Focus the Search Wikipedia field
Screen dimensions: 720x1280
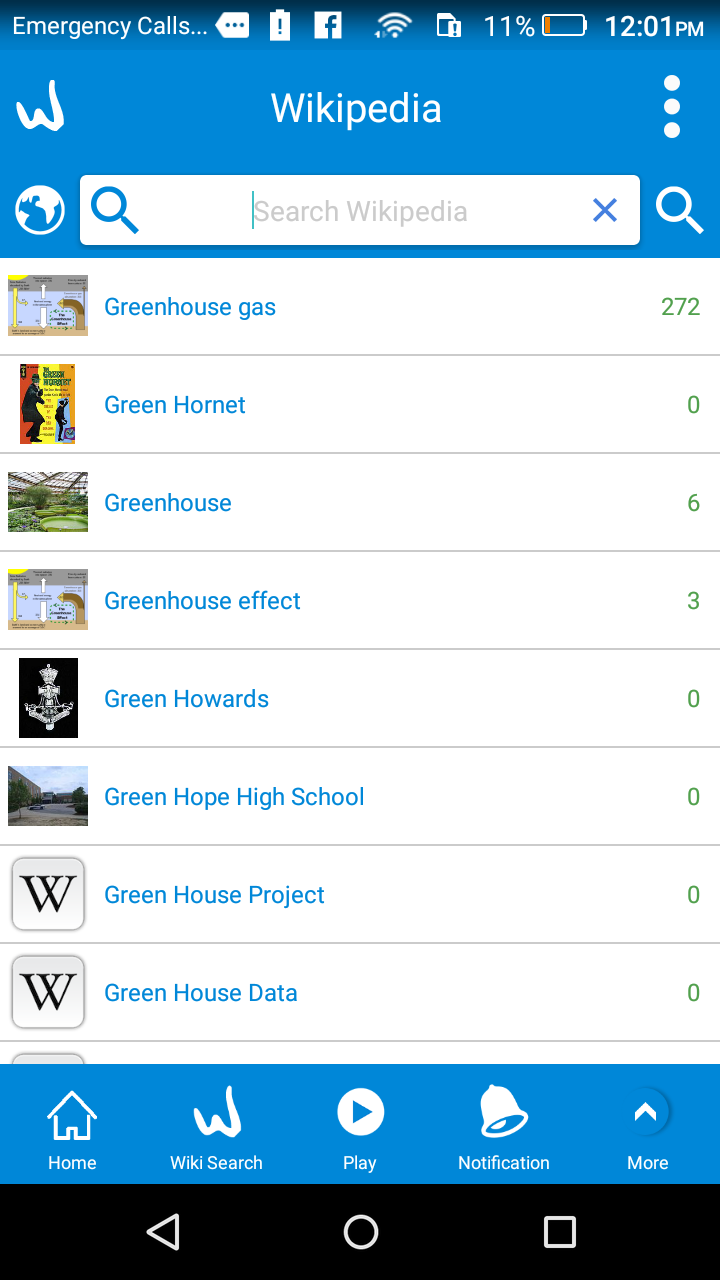tap(360, 211)
